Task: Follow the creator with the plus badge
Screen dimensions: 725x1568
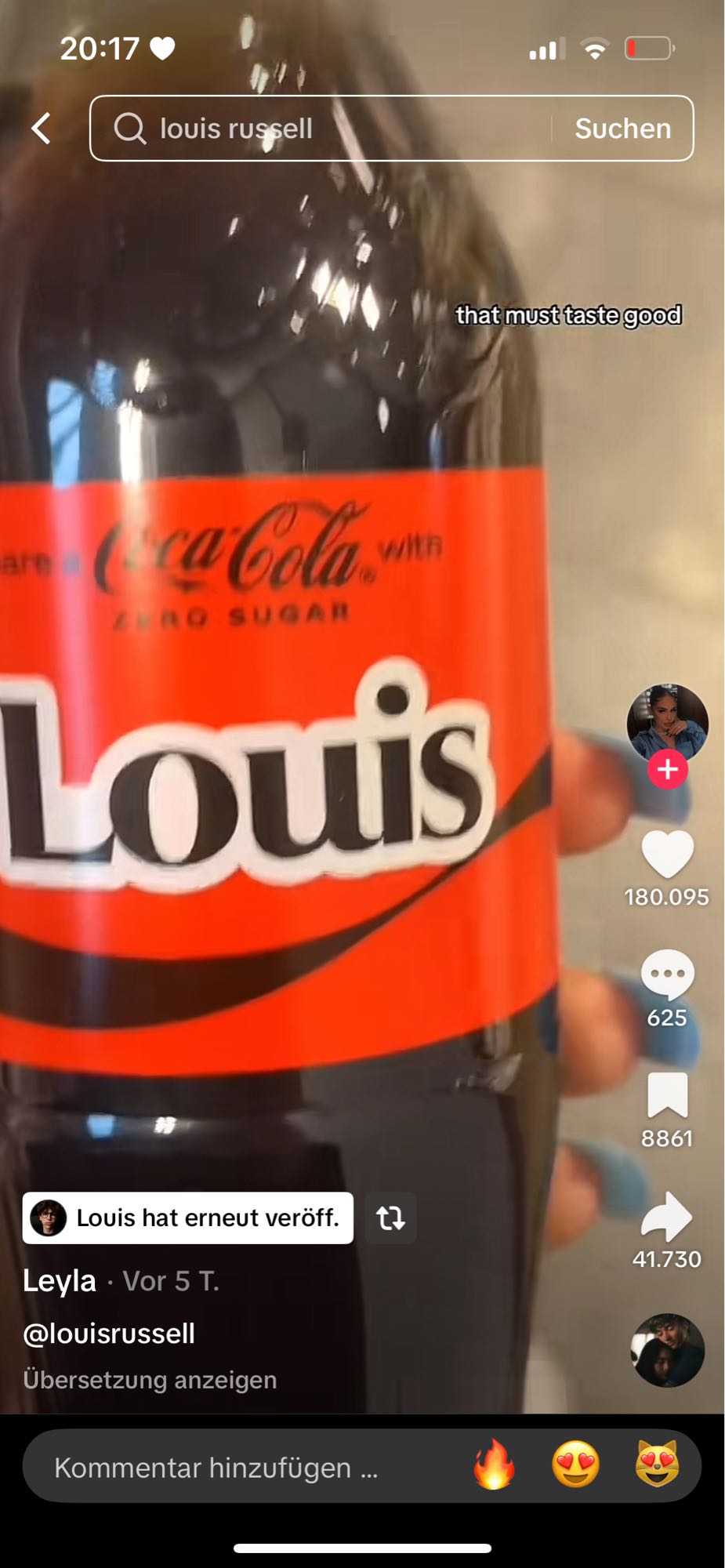Action: coord(668,770)
